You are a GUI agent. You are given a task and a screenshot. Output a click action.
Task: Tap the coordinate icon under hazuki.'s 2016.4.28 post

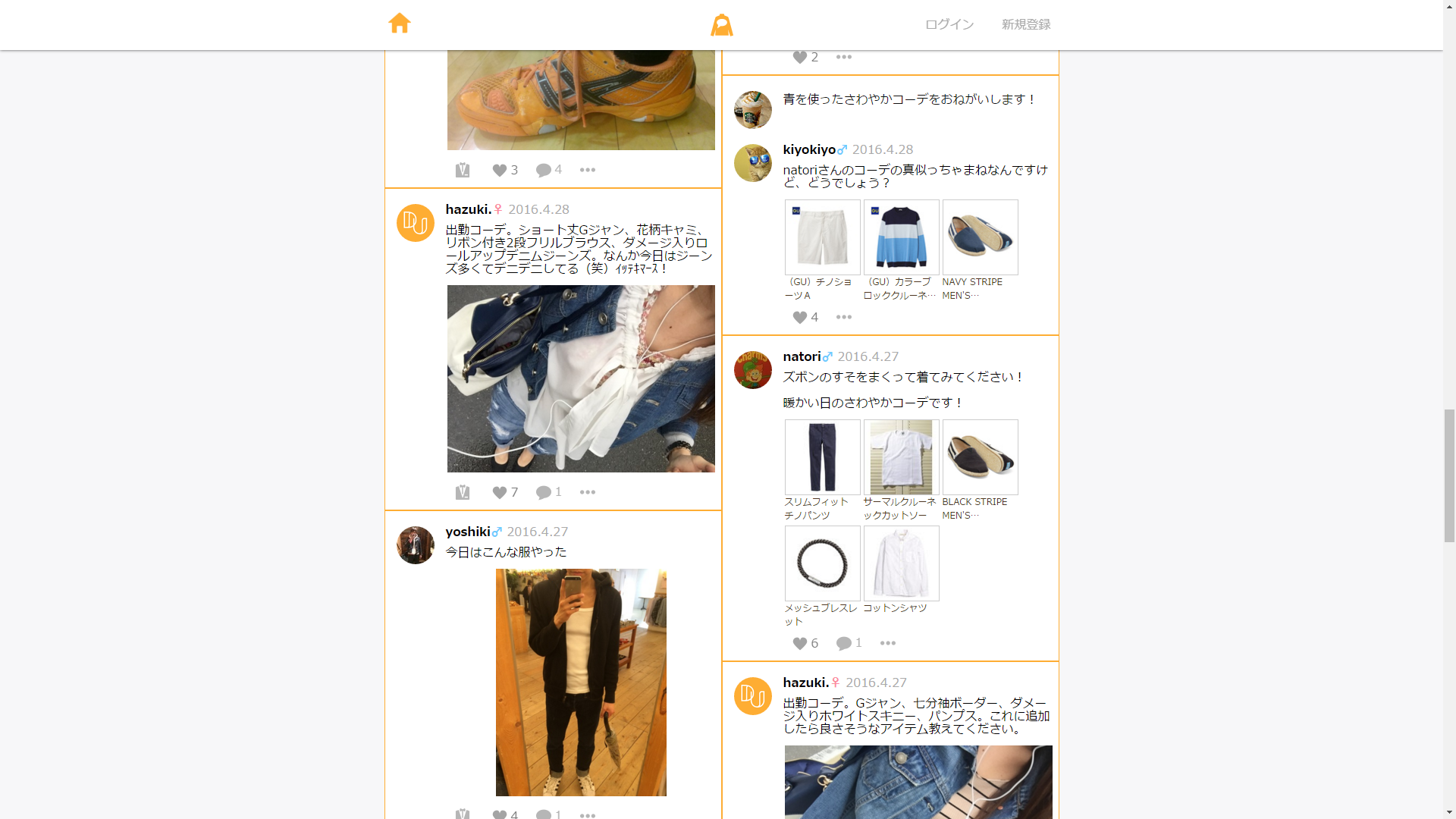point(463,493)
